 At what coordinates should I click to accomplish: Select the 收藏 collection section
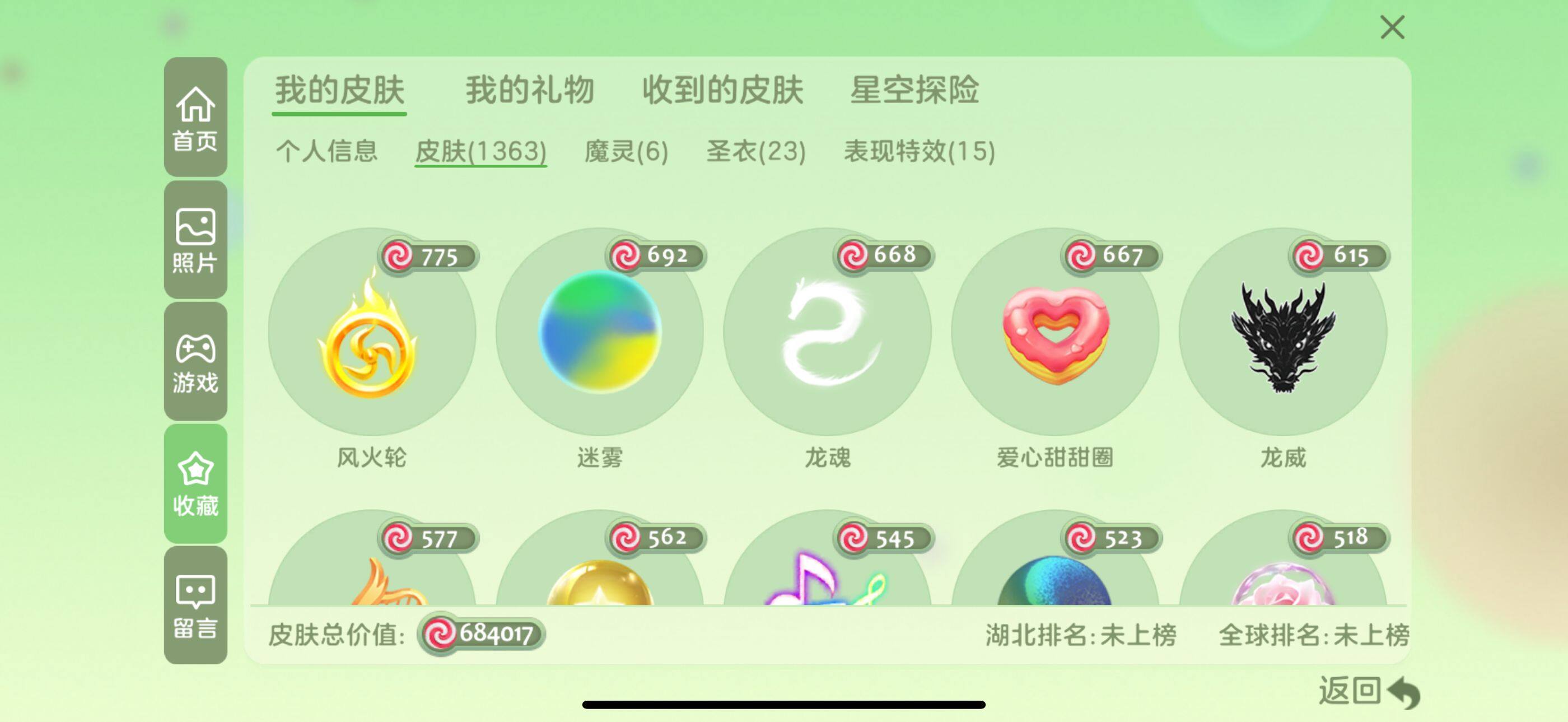pos(195,483)
